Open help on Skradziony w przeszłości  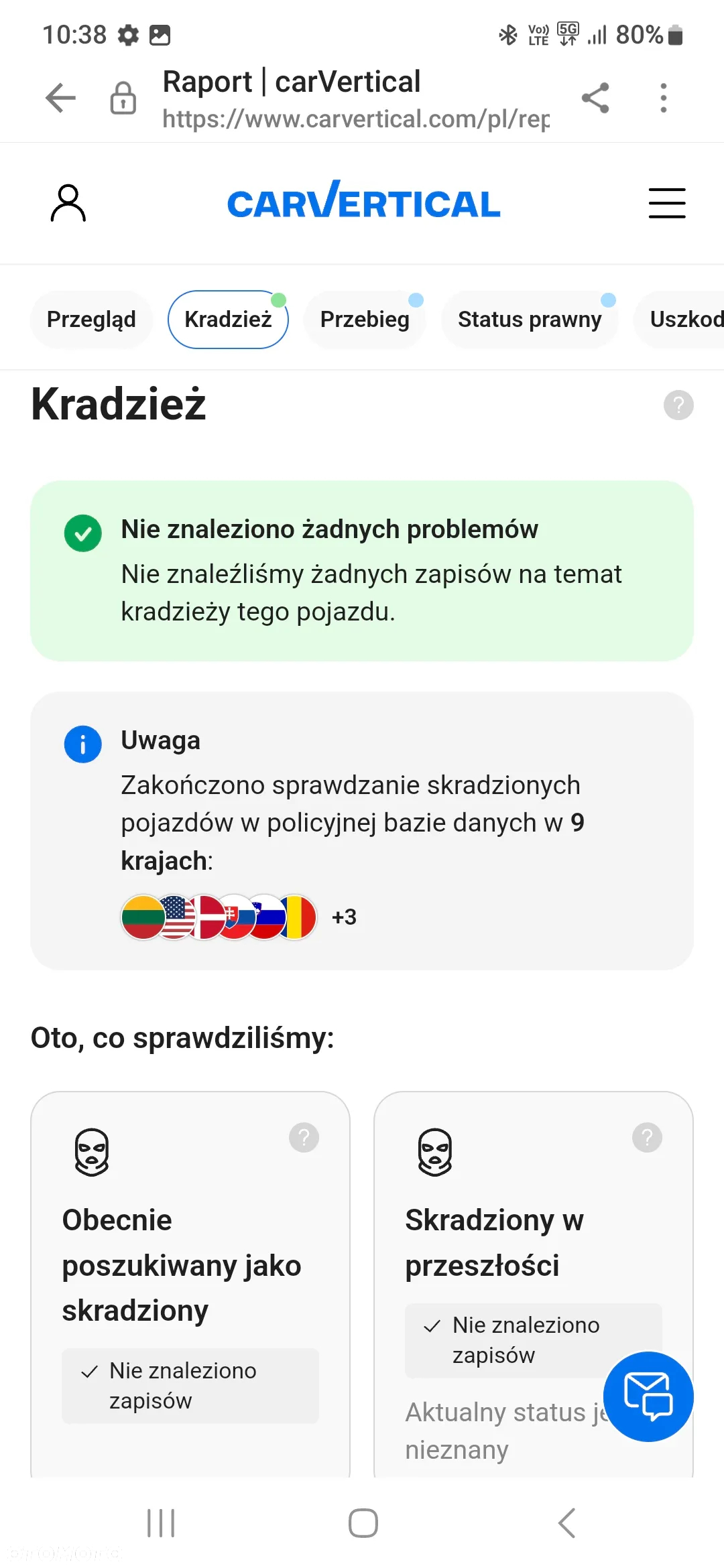tap(647, 1137)
